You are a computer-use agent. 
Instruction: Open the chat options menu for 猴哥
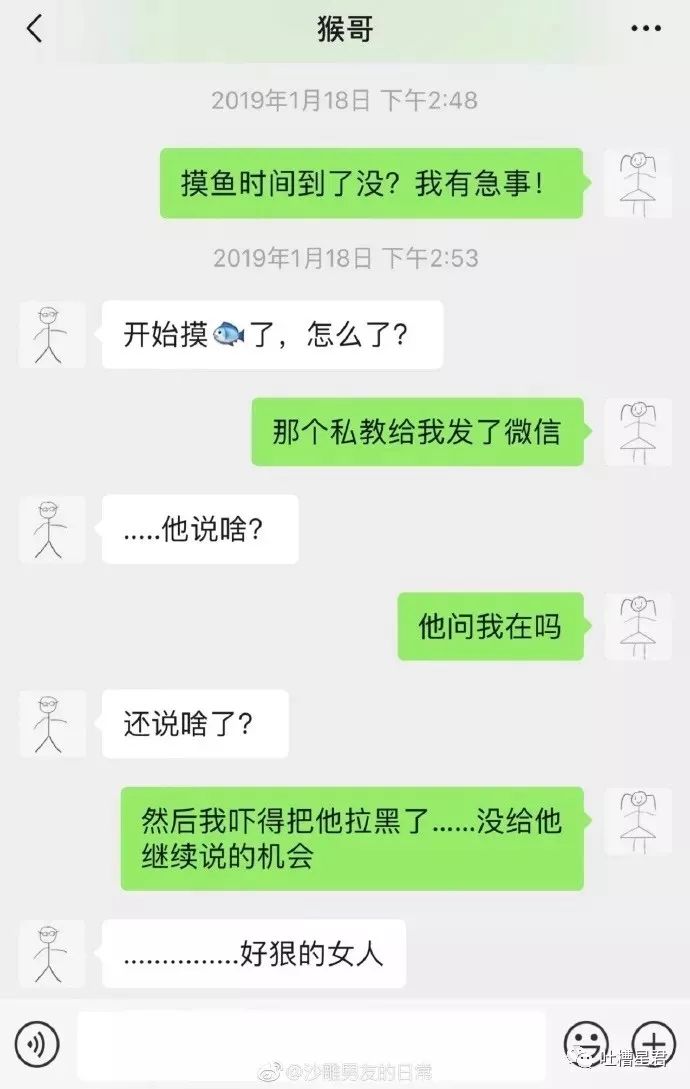tap(646, 29)
